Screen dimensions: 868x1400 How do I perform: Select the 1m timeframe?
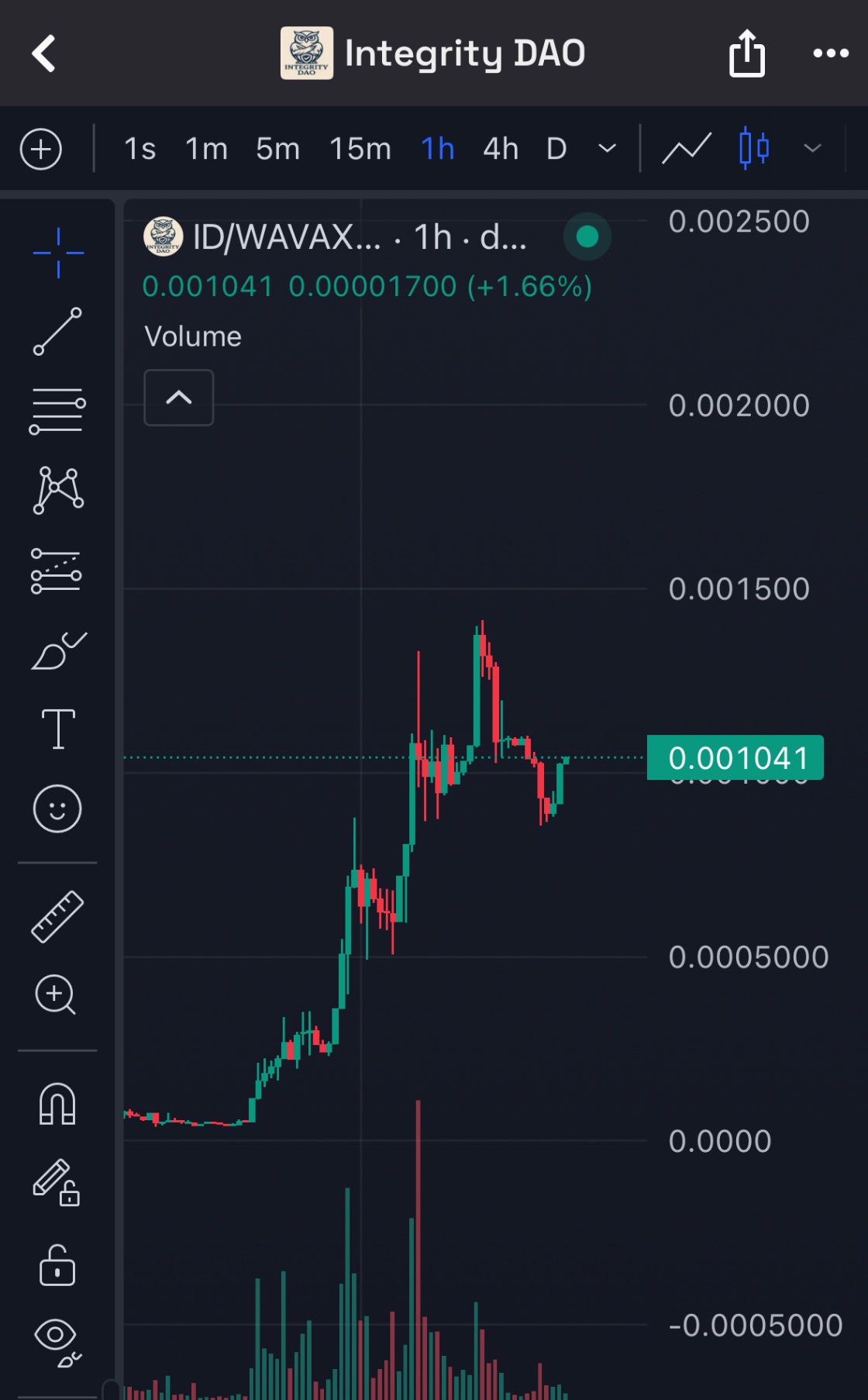[x=206, y=149]
